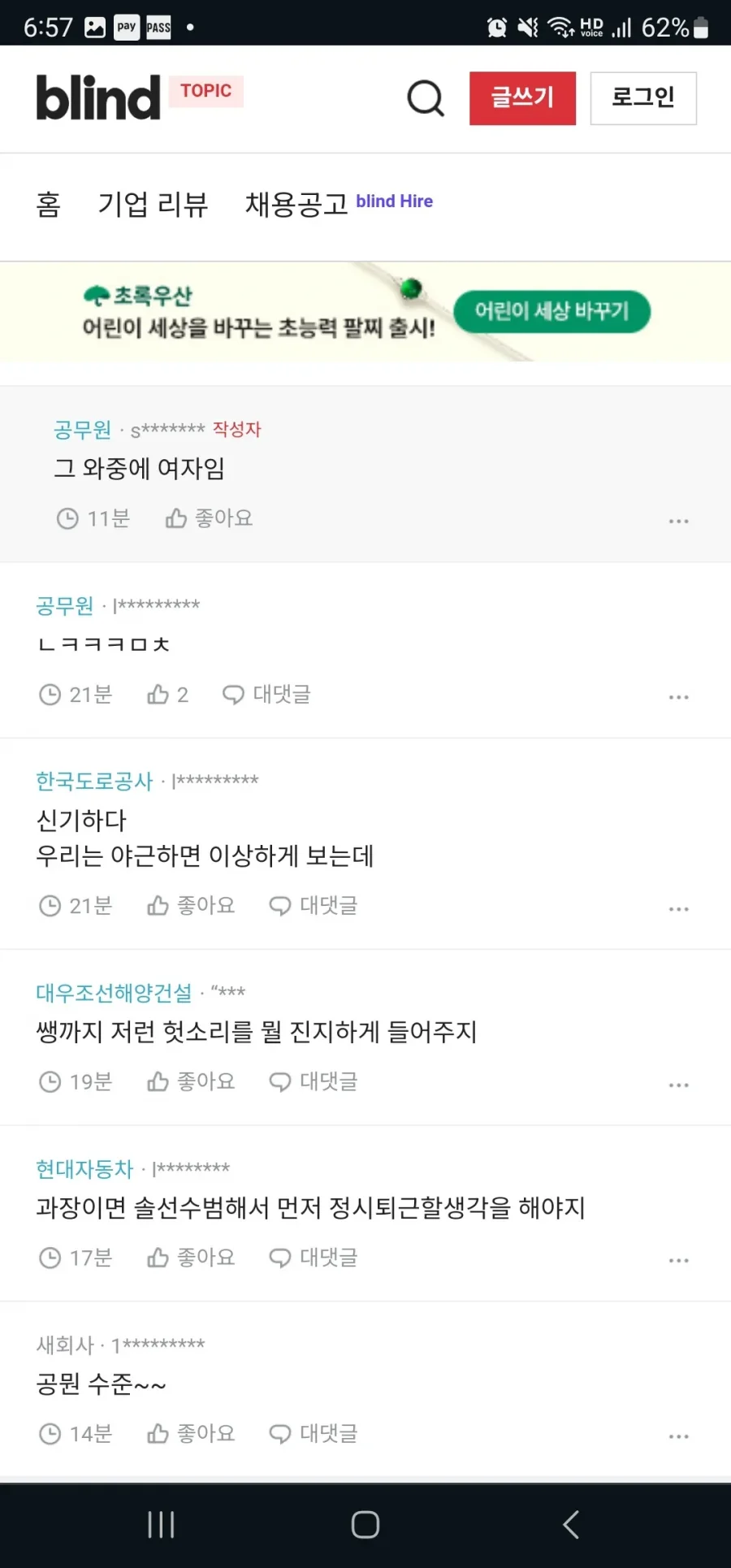Toggle 좋아요 on the 신기하다 comment
Image resolution: width=731 pixels, height=1568 pixels.
coord(189,905)
